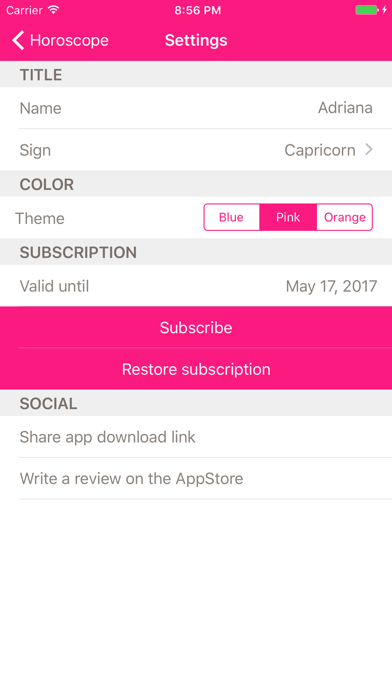Go back to Horoscope

[60, 40]
